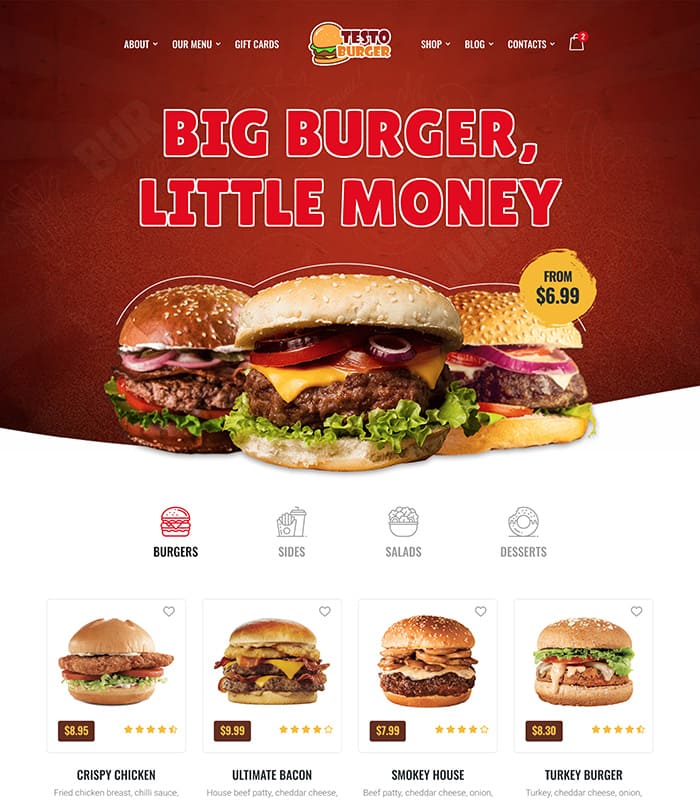The width and height of the screenshot is (700, 800).
Task: Open the Crispy Chicken product card
Action: click(x=116, y=662)
